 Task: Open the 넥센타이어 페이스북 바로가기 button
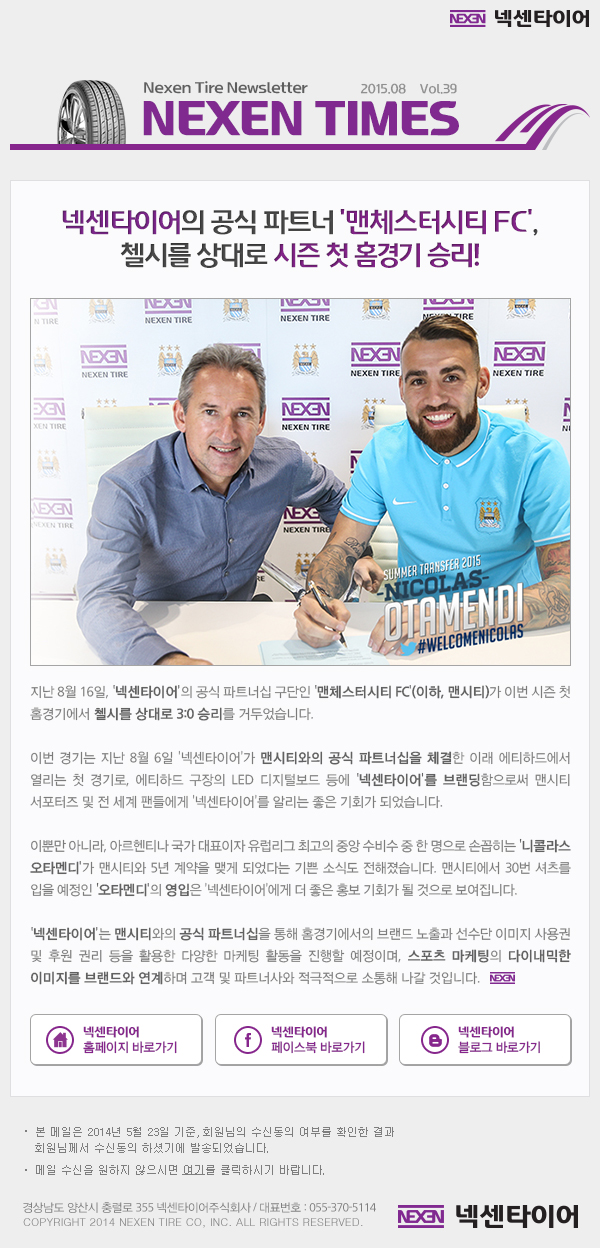pyautogui.click(x=301, y=1039)
